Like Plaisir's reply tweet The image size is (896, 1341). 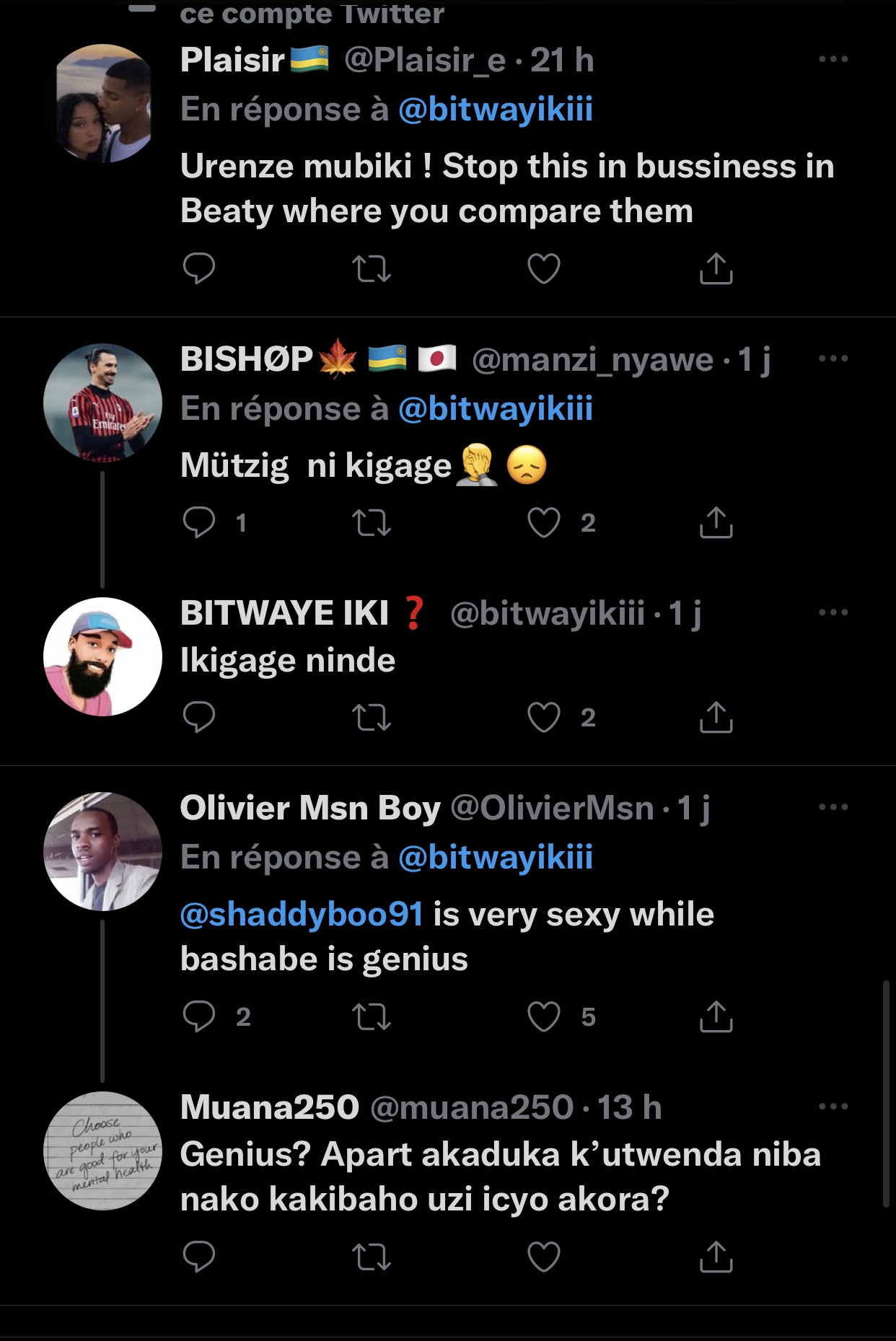[x=543, y=269]
